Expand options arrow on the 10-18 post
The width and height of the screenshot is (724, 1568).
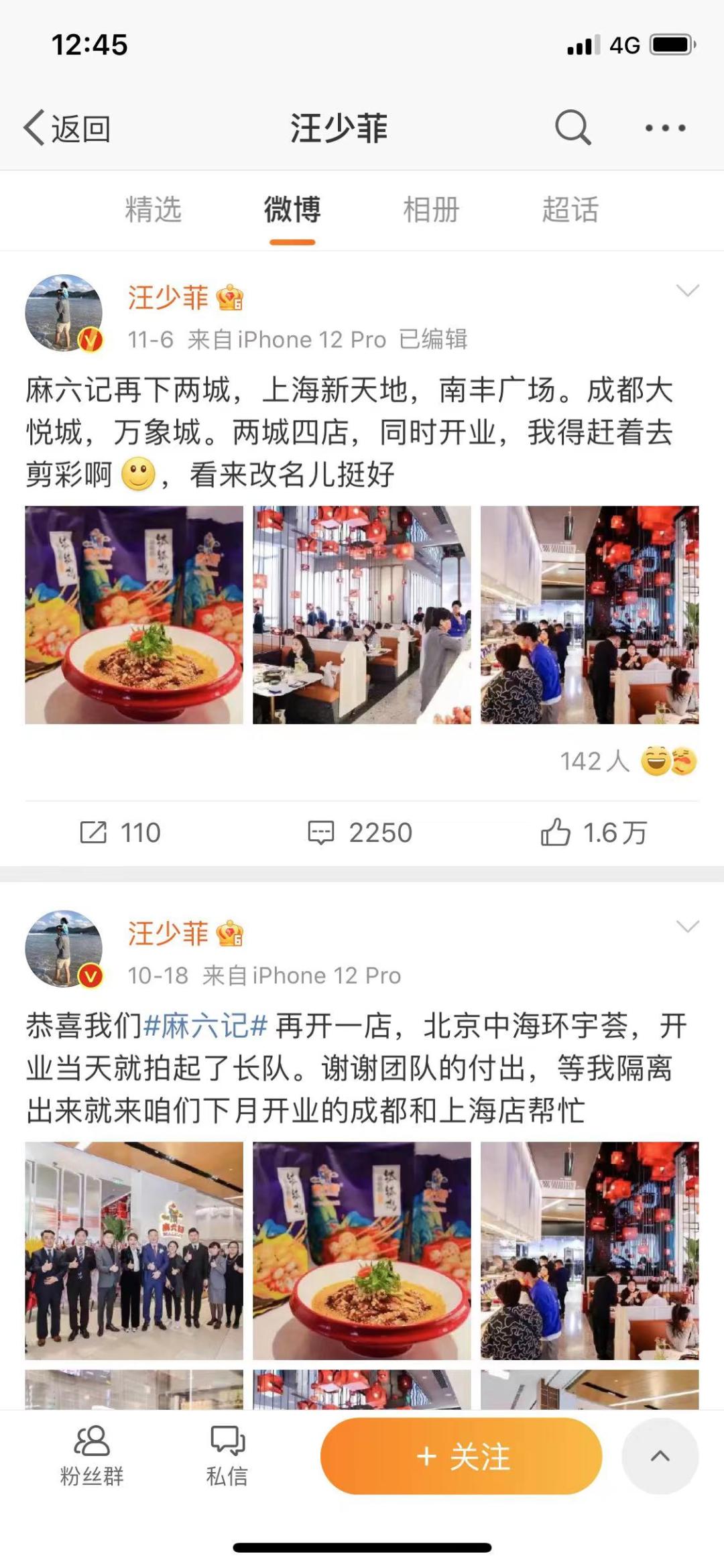point(687,927)
